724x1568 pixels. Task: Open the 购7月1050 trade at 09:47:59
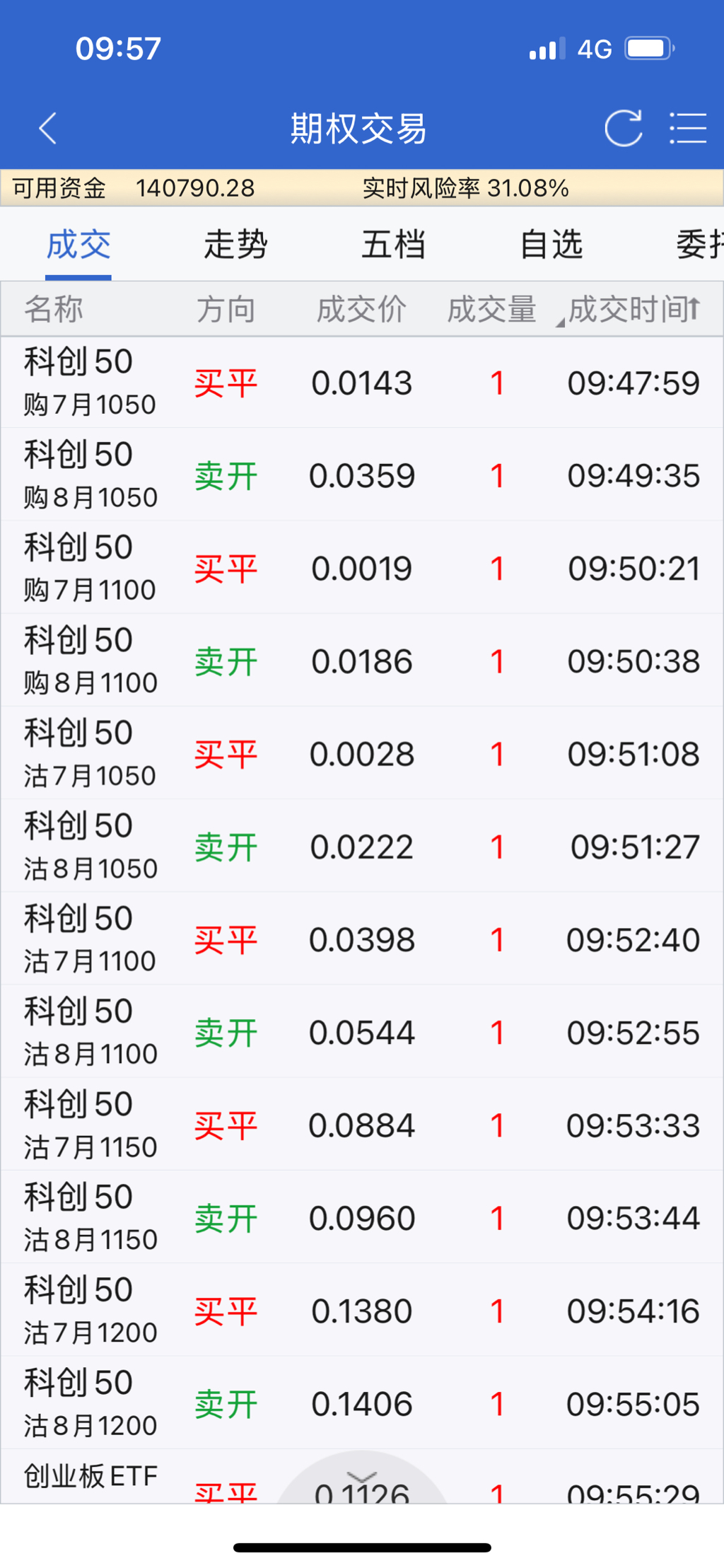tap(362, 383)
